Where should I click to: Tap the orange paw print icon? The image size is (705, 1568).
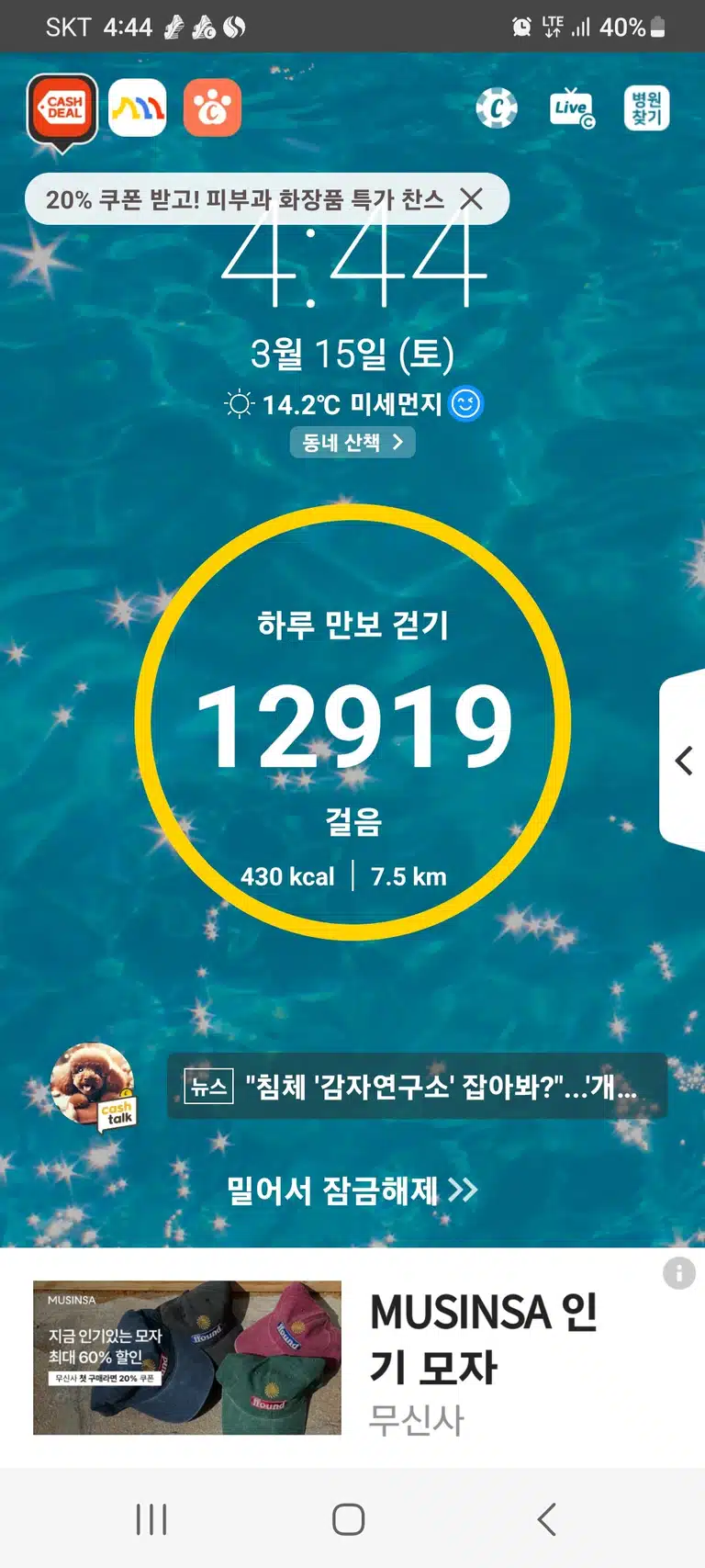[x=212, y=107]
